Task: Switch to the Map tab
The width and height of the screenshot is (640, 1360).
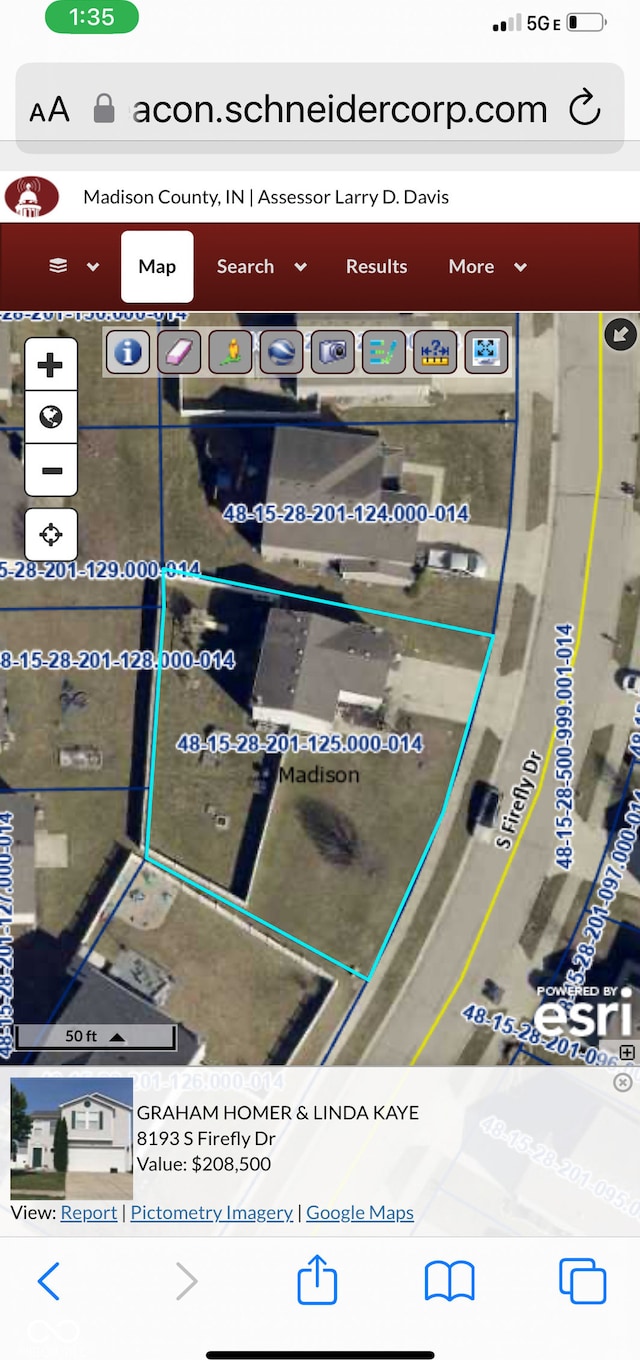Action: [x=157, y=266]
